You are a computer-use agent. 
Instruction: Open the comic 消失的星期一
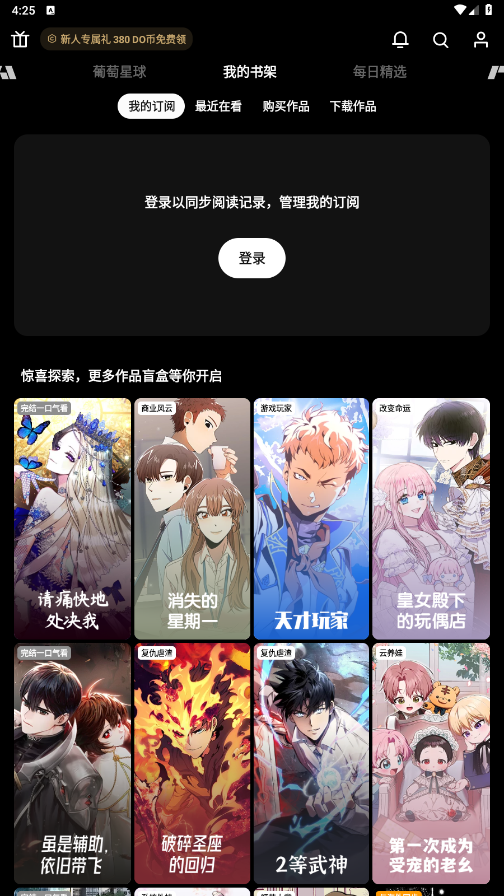(192, 519)
